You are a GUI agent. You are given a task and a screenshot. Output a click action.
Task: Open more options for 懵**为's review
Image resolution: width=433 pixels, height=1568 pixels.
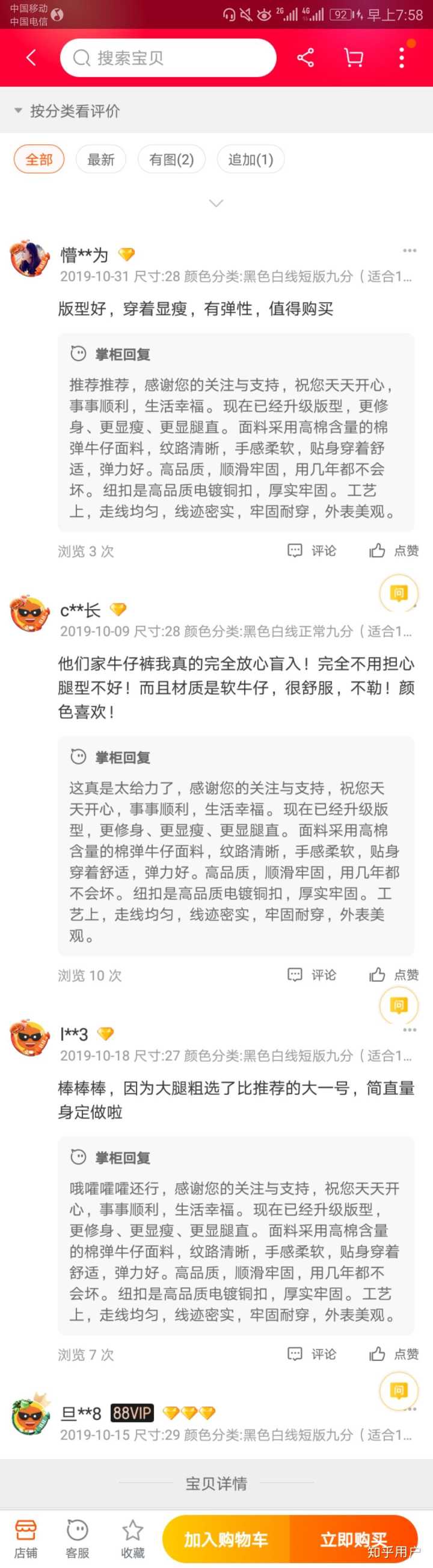coord(410,251)
